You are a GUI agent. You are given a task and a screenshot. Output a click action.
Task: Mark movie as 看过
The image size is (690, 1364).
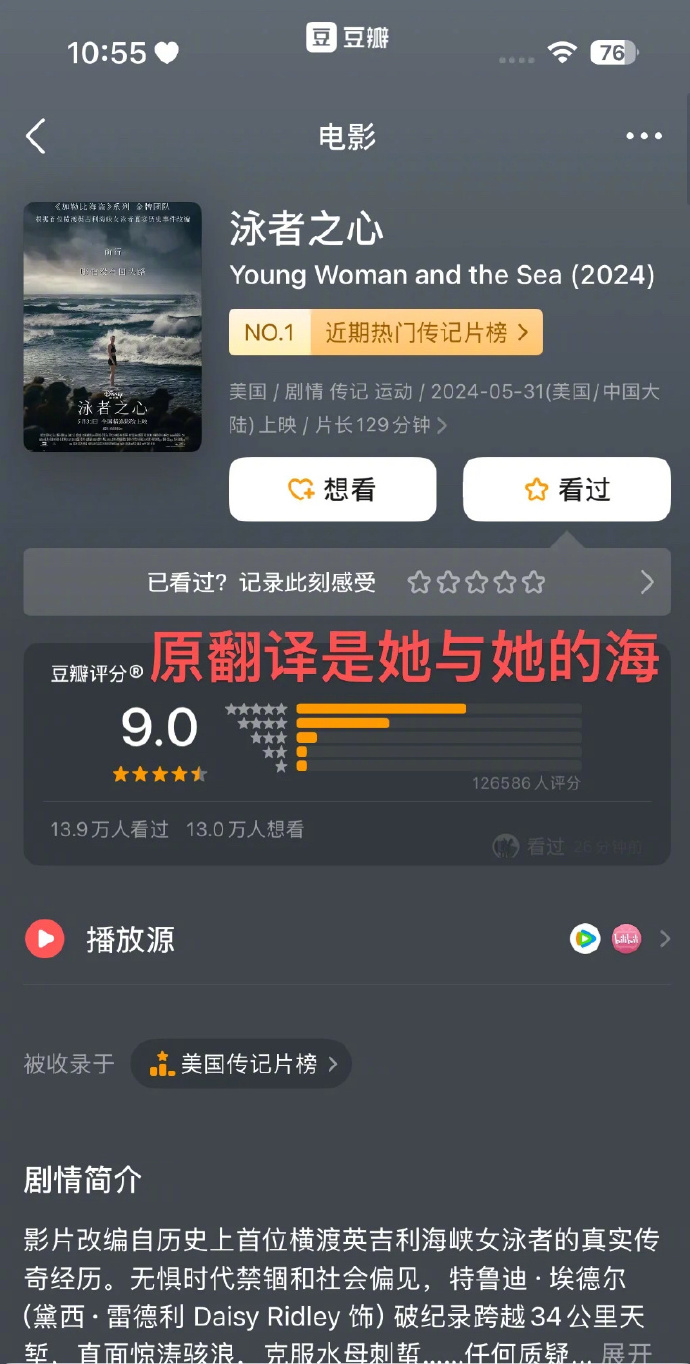coord(566,489)
